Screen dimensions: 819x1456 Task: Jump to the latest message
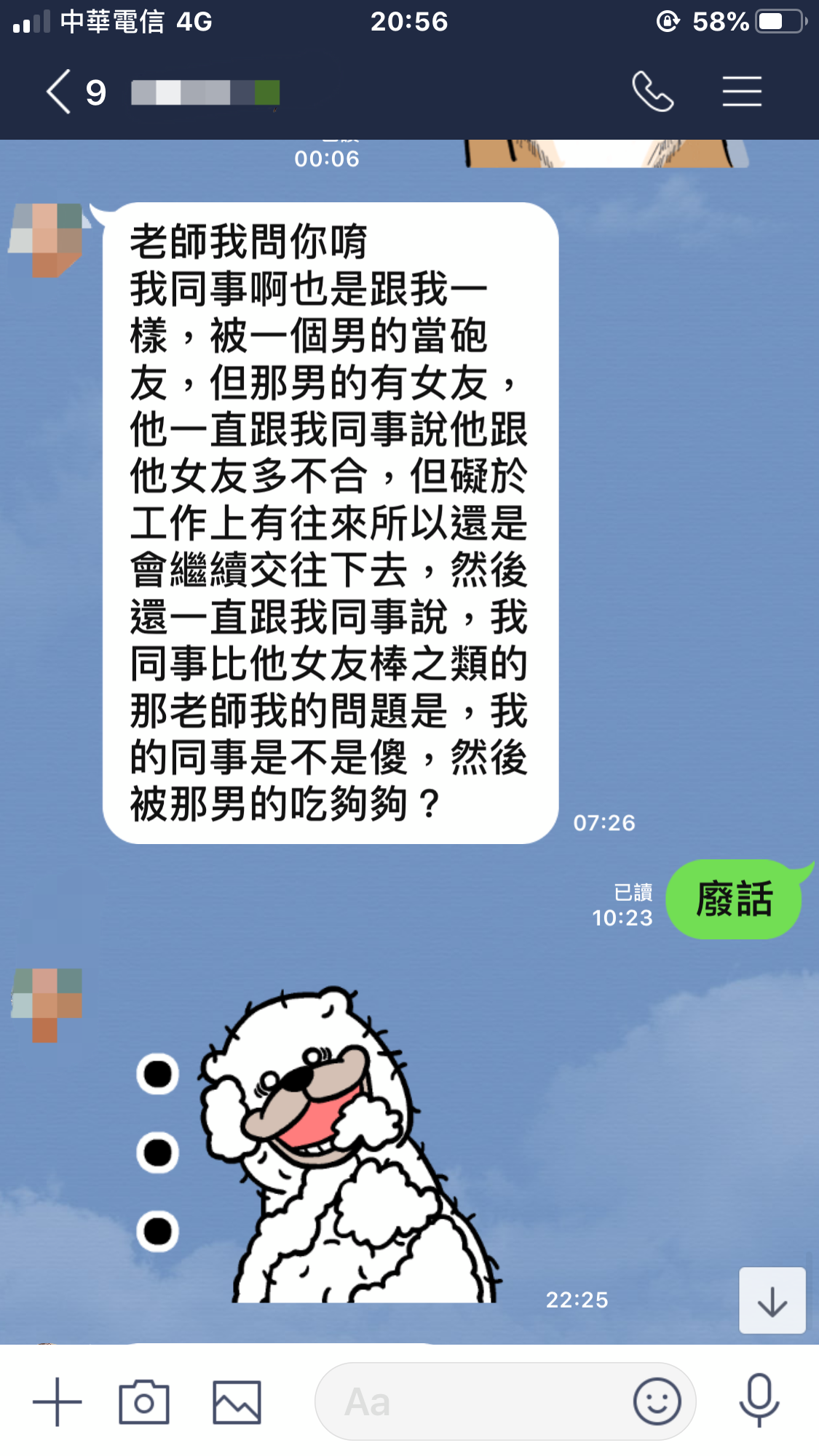tap(772, 1300)
